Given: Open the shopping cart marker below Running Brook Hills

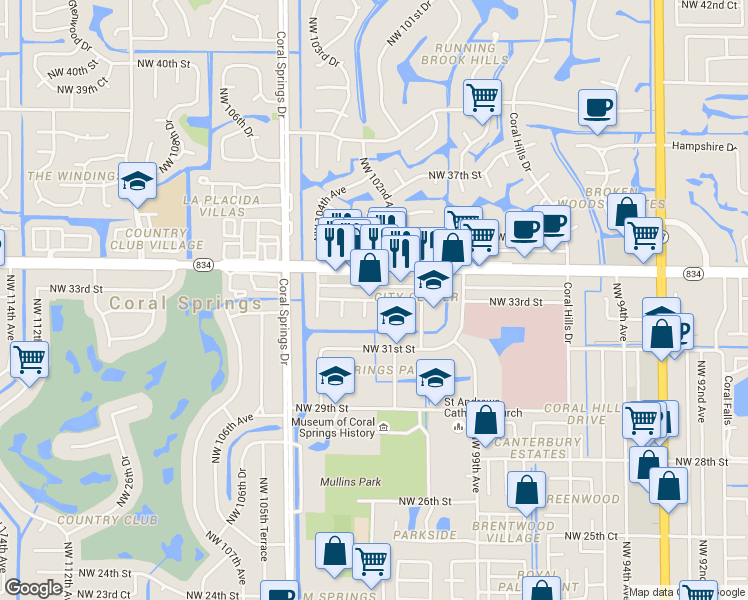Looking at the screenshot, I should [482, 100].
